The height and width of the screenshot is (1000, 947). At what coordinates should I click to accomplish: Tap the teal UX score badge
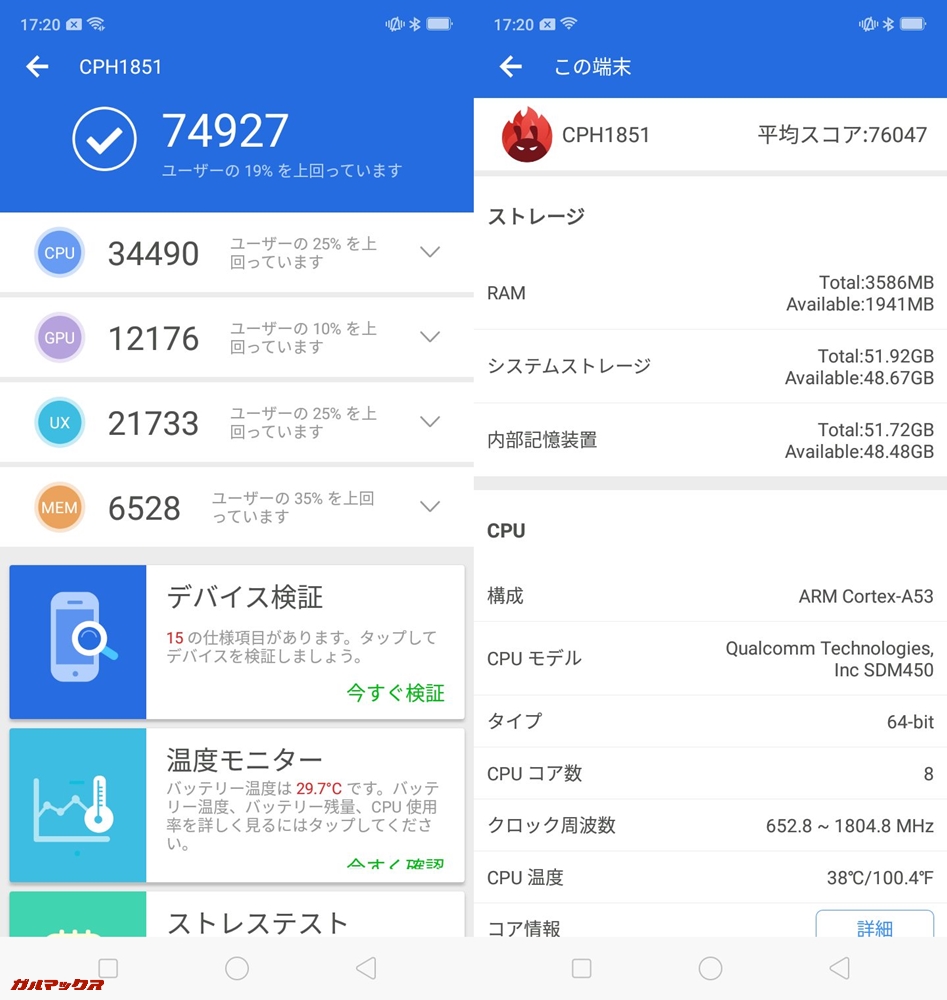(x=59, y=422)
